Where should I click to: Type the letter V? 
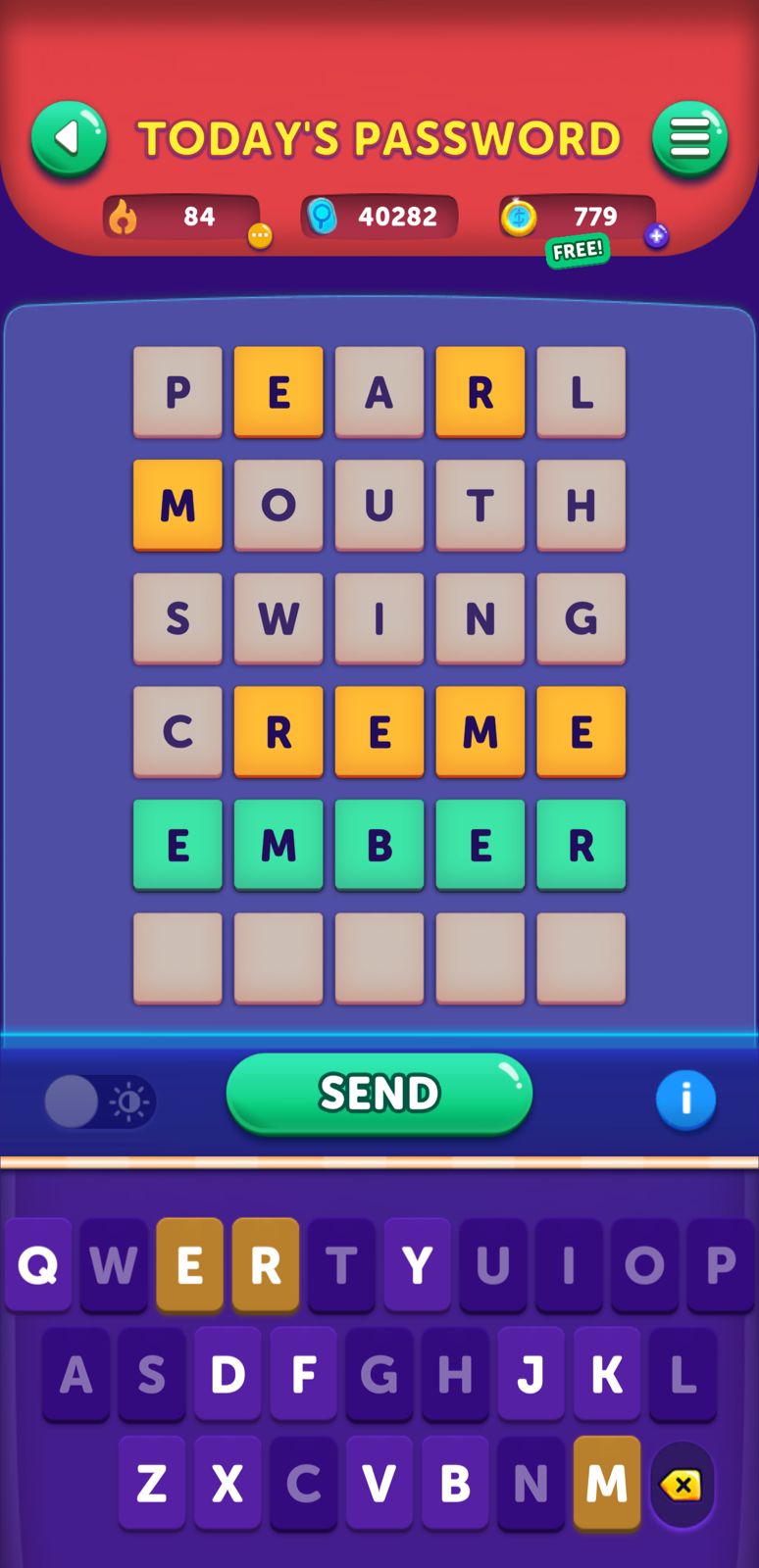379,1484
